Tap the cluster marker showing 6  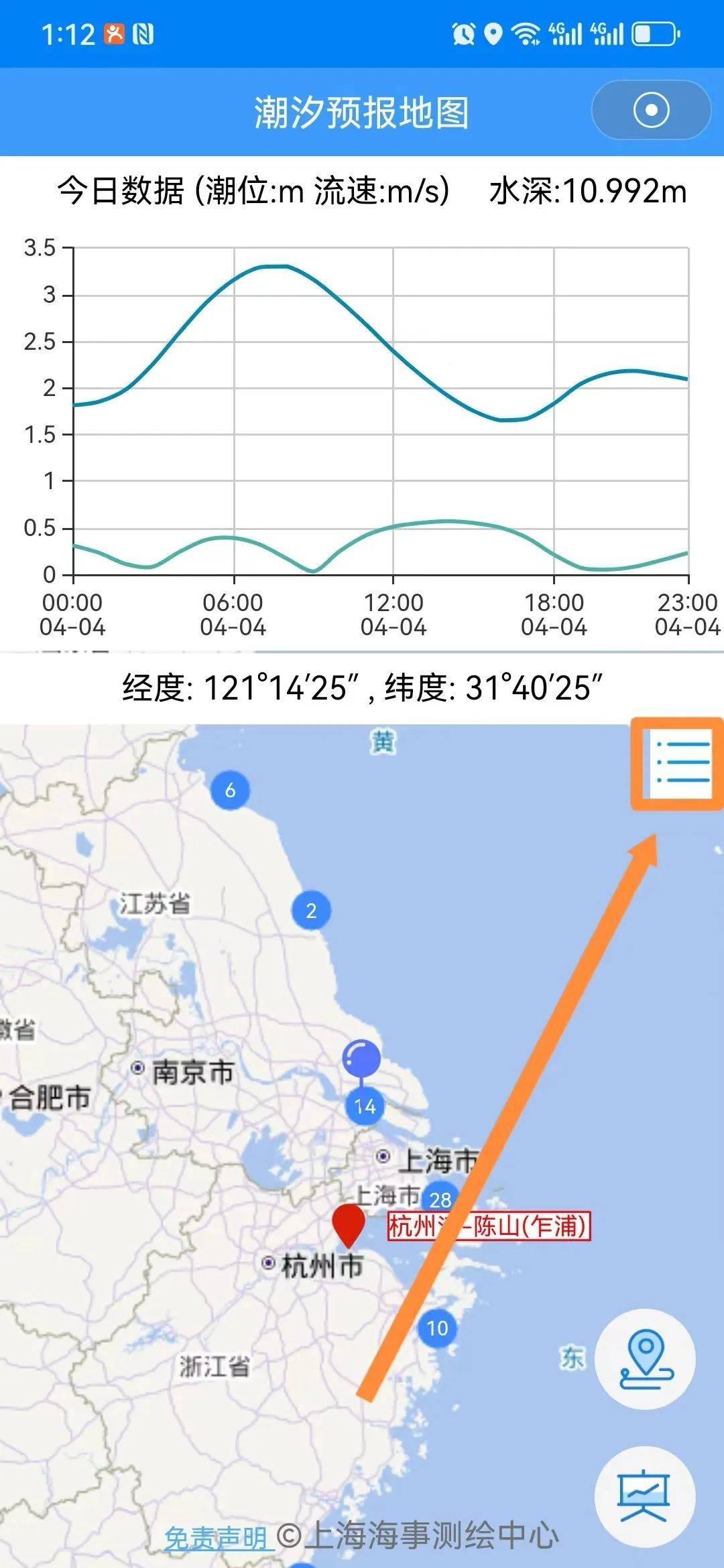(x=229, y=789)
